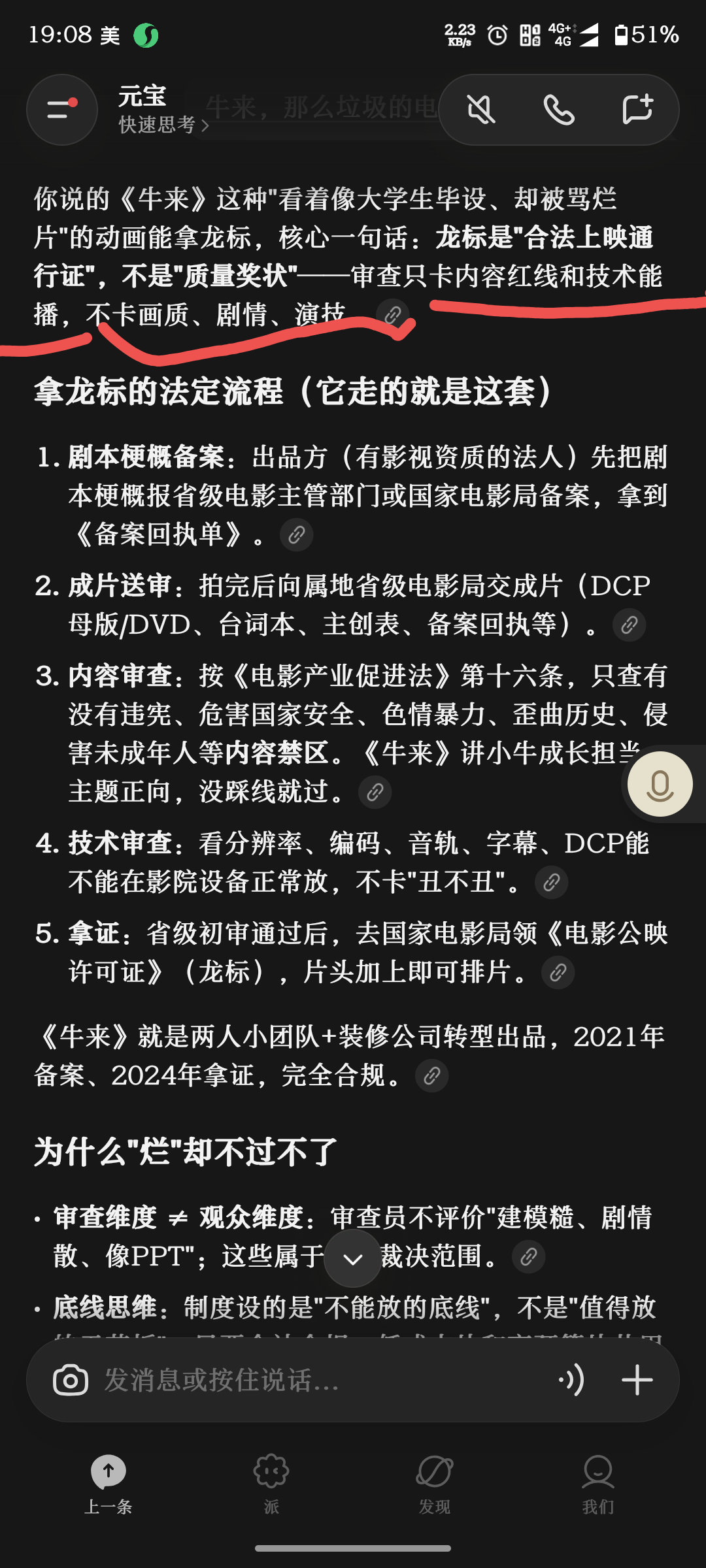706x1568 pixels.
Task: Open source link after 技术审查 item
Action: click(552, 883)
